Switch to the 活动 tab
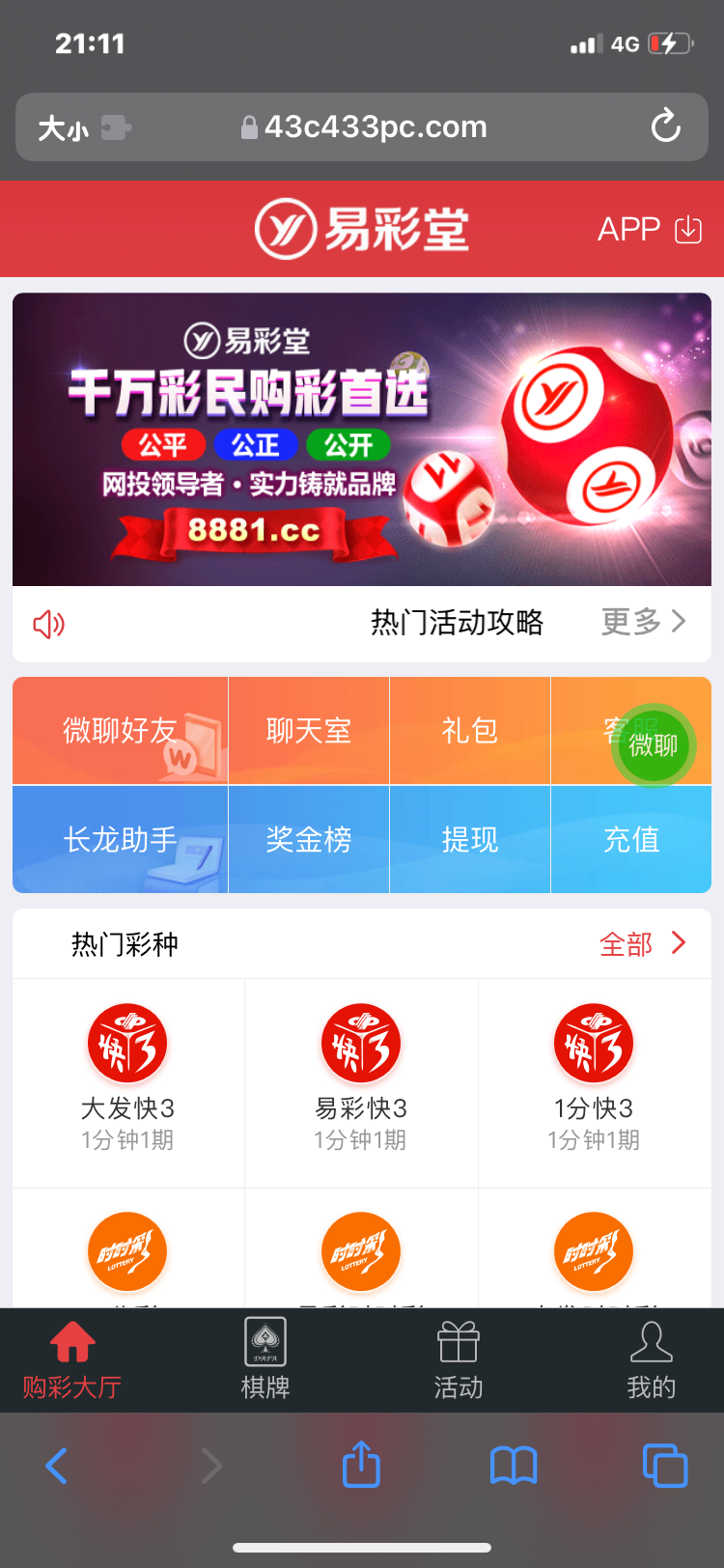Viewport: 724px width, 1568px height. (x=459, y=1359)
